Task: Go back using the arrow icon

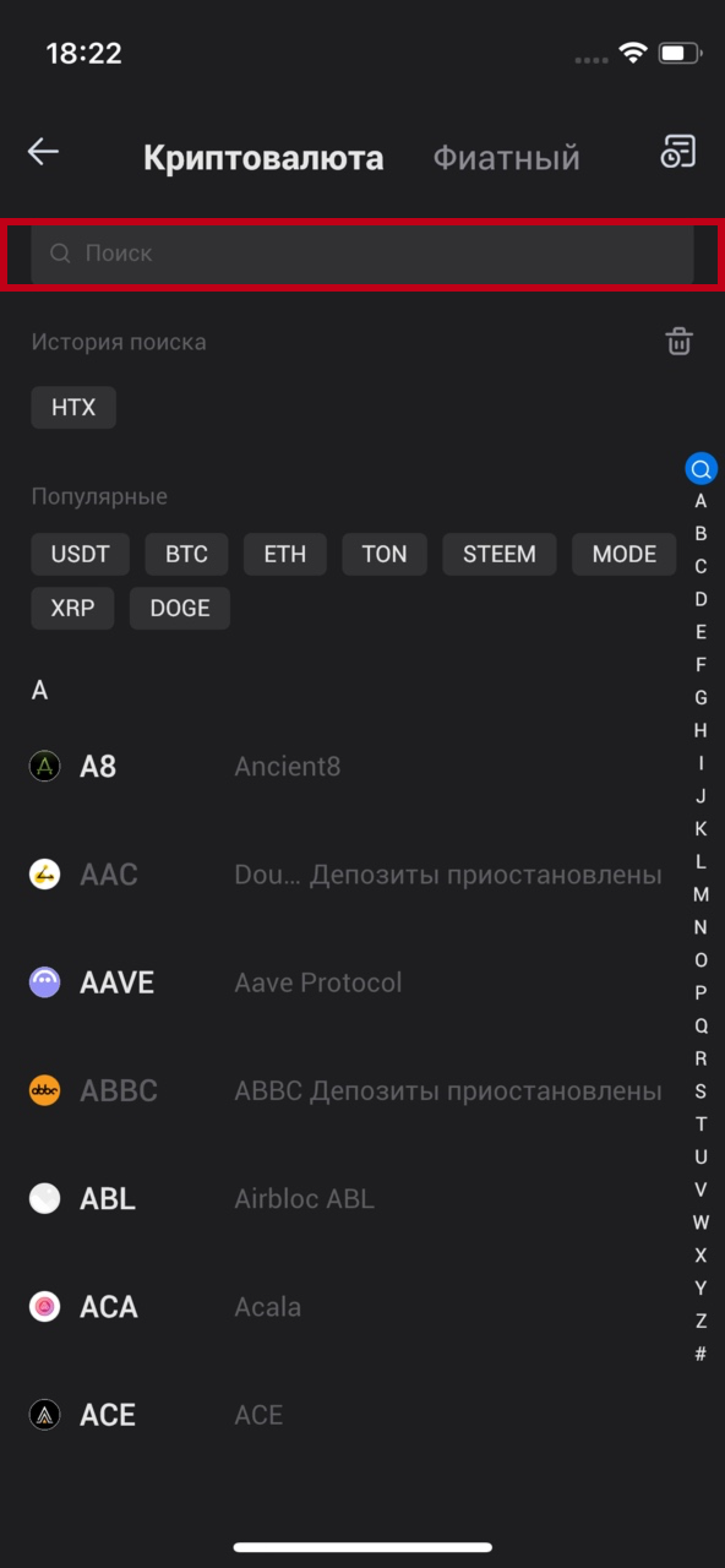Action: point(43,152)
